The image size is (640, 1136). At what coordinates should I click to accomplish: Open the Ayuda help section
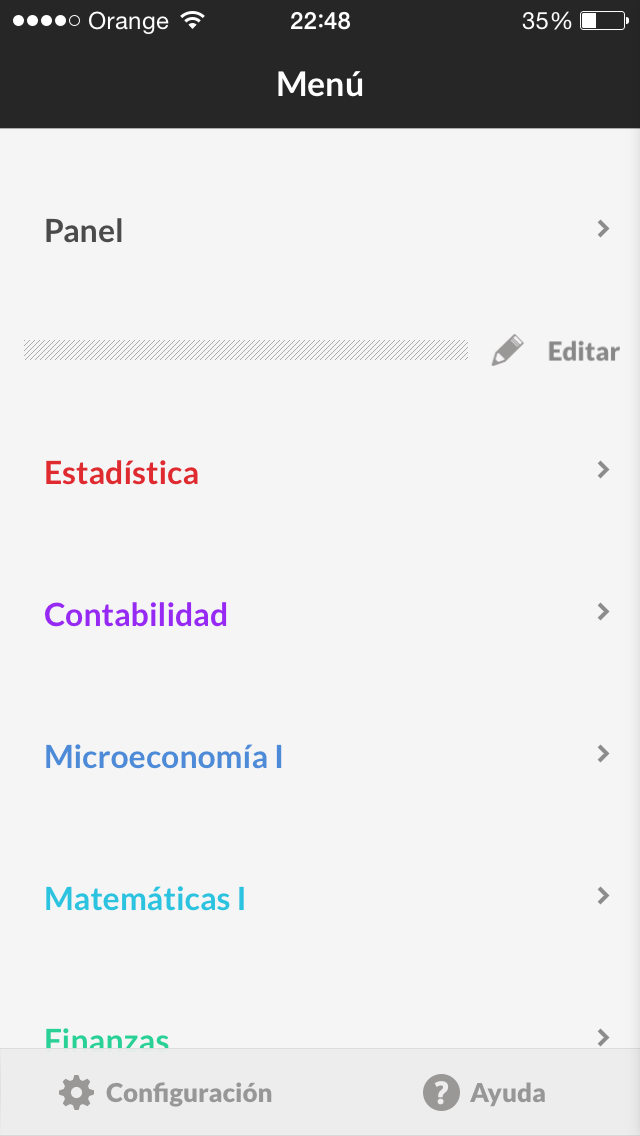coord(485,1092)
